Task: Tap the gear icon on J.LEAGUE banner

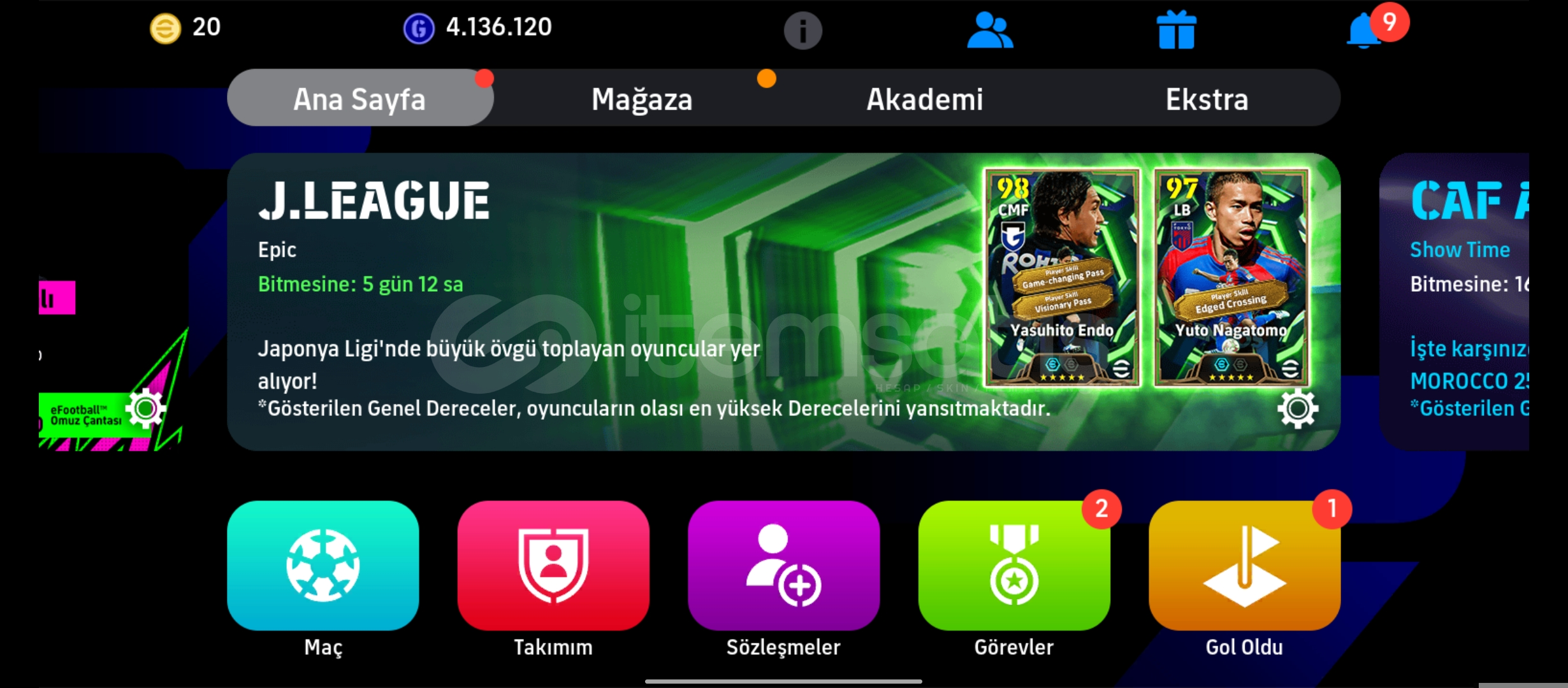Action: [x=1297, y=409]
